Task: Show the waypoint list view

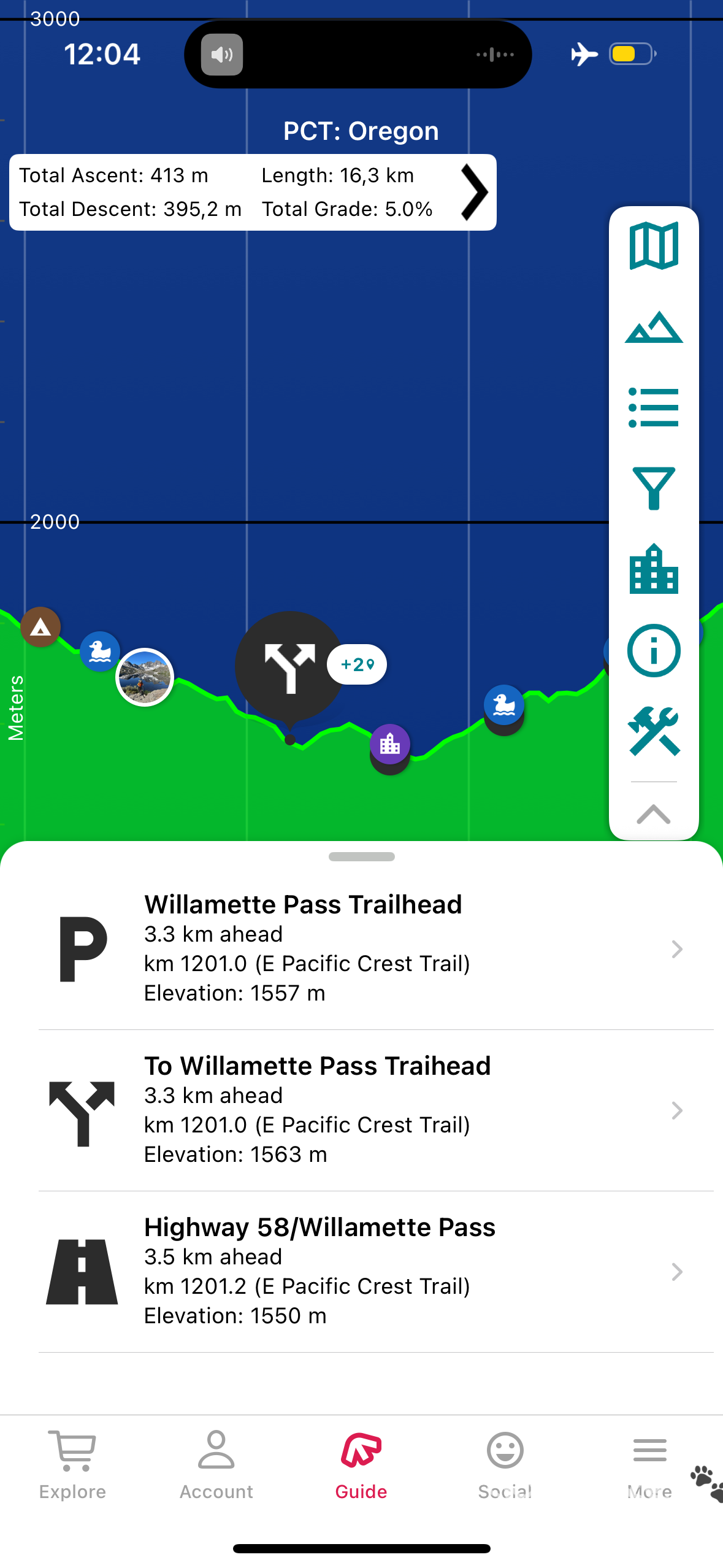Action: tap(653, 407)
